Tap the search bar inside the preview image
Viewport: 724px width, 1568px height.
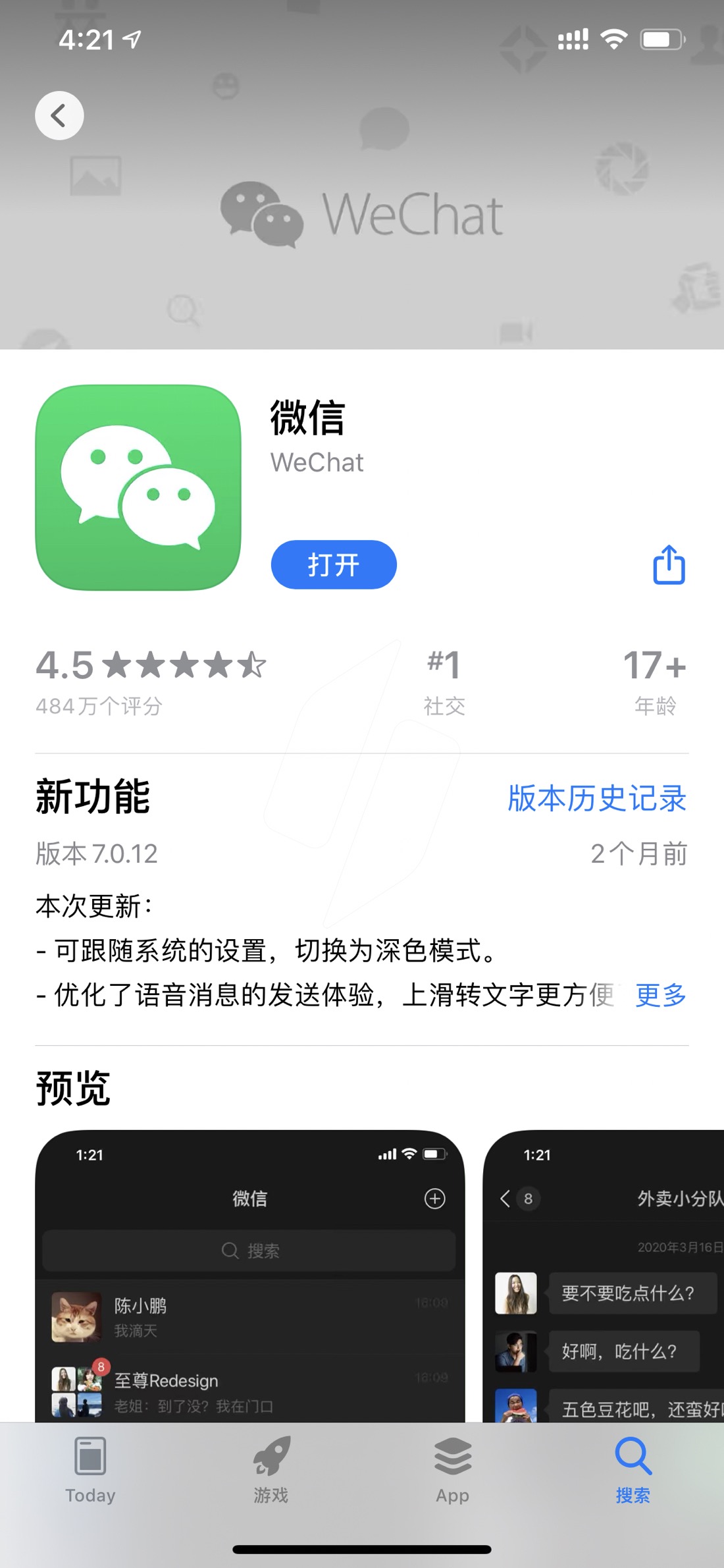tap(250, 1250)
